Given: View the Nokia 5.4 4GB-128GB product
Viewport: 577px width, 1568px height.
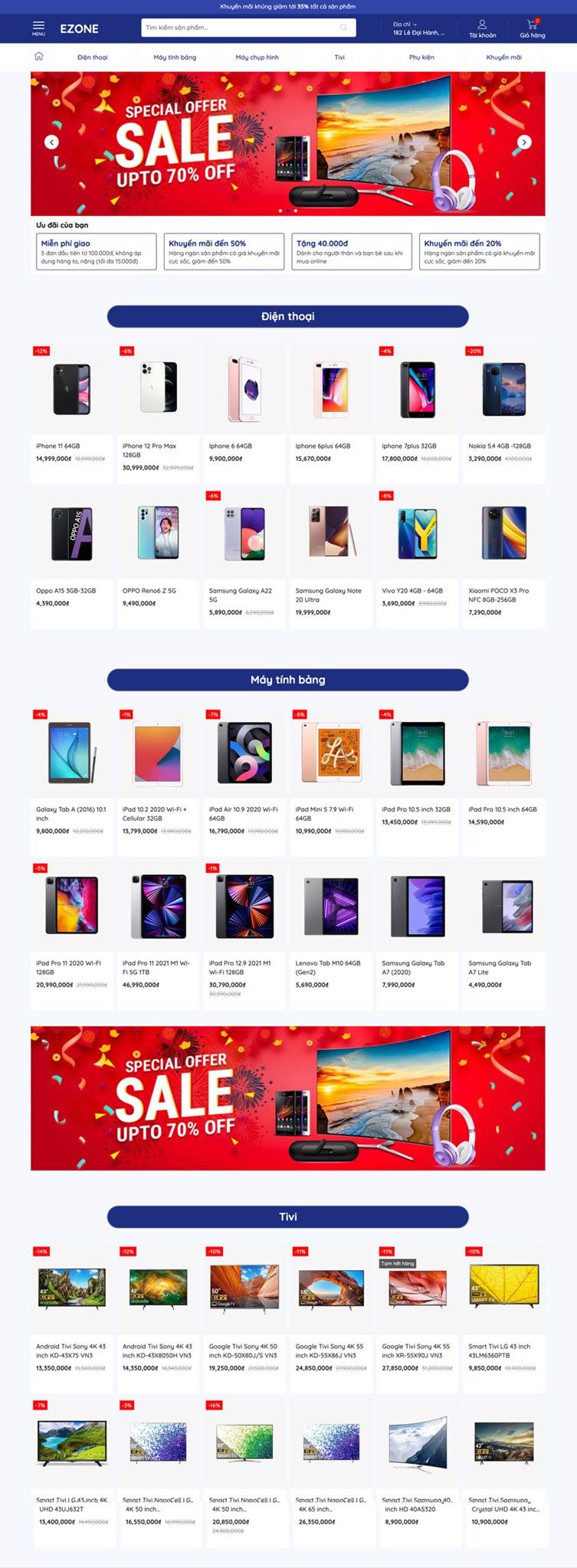Looking at the screenshot, I should tap(503, 412).
